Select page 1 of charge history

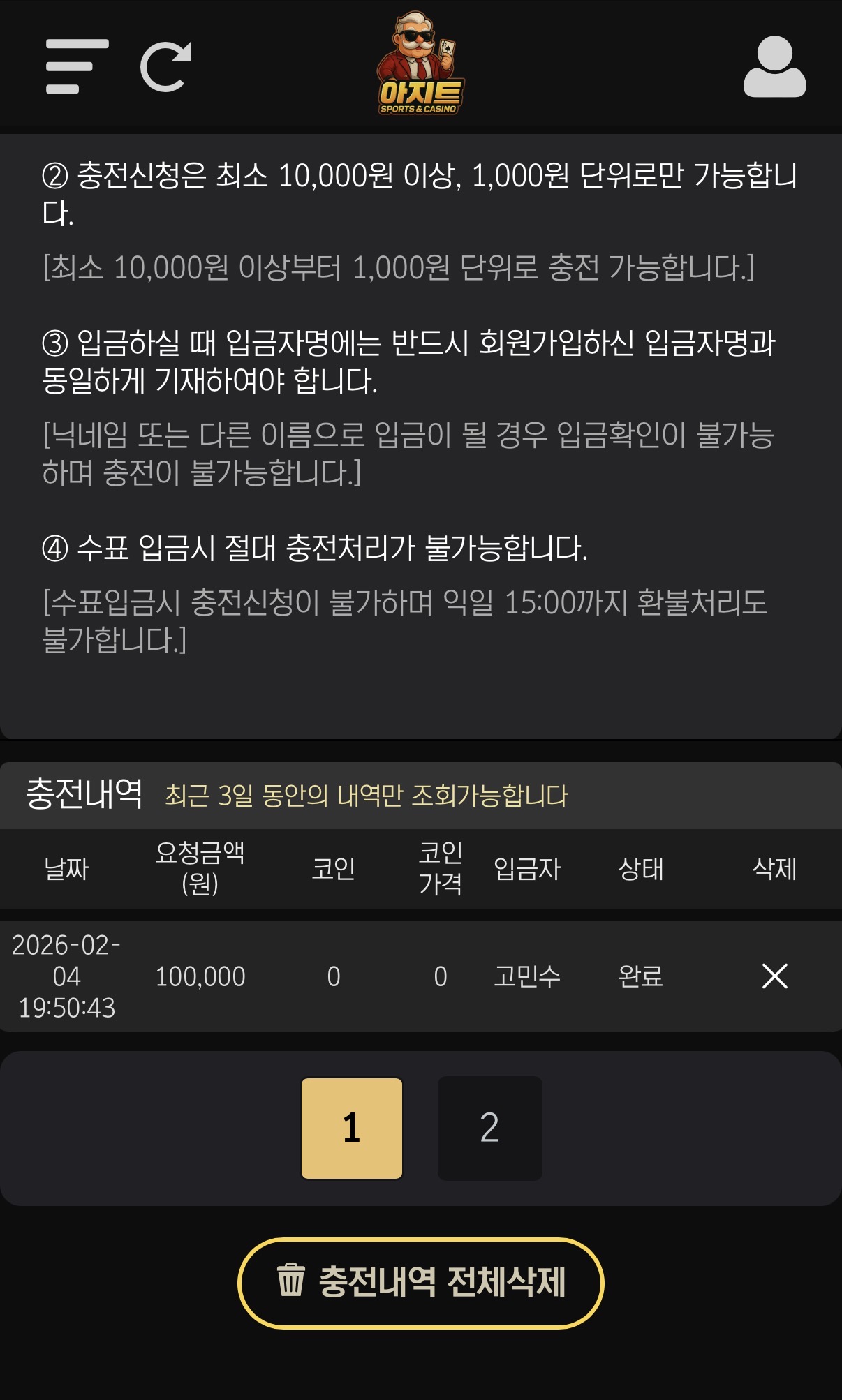click(352, 1128)
